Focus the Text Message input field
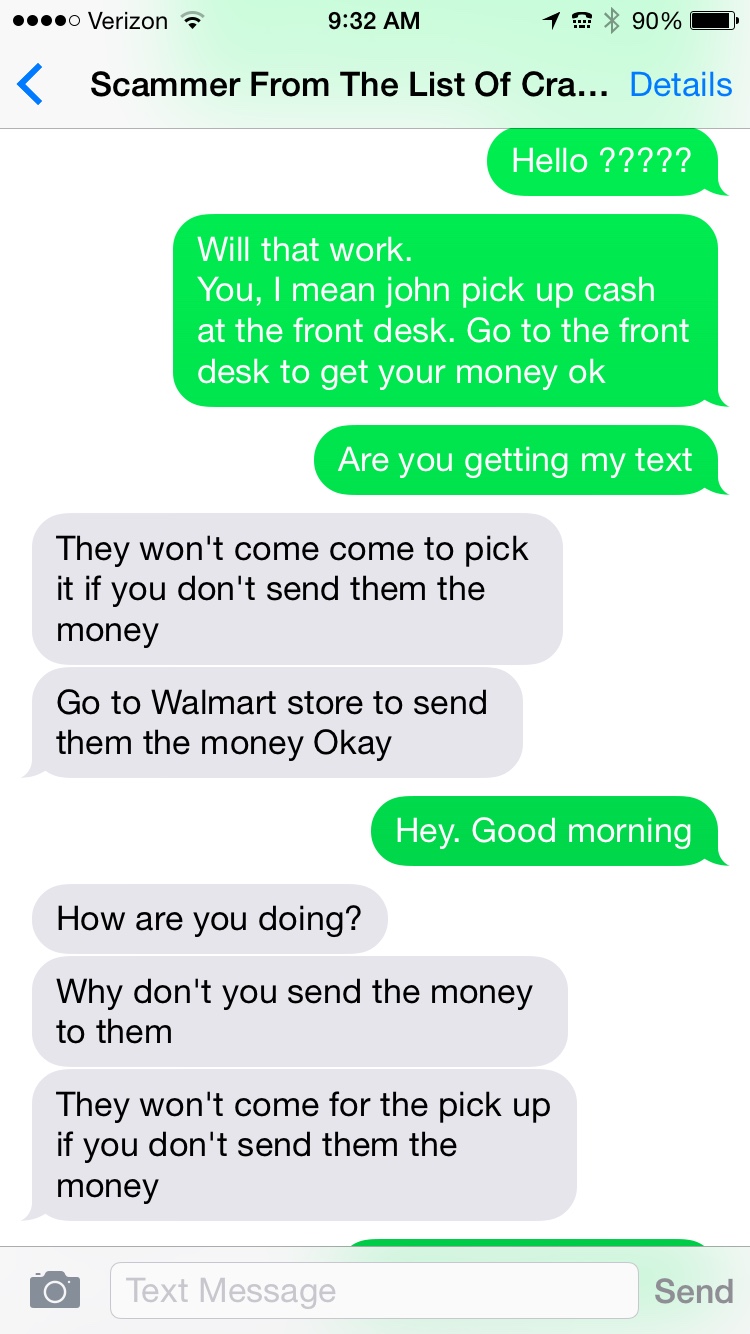This screenshot has height=1334, width=750. point(374,1290)
